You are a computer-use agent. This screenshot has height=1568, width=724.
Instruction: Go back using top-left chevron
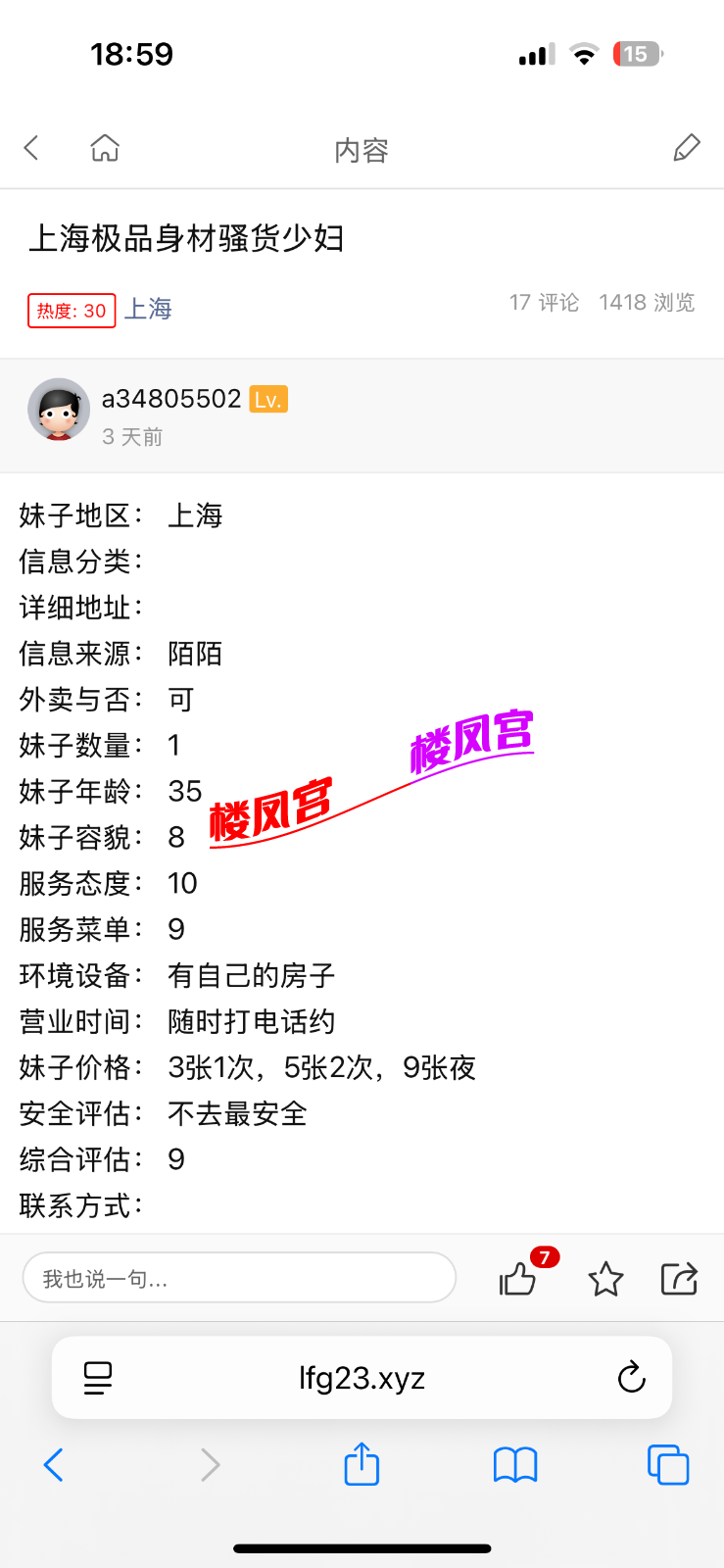pyautogui.click(x=30, y=147)
